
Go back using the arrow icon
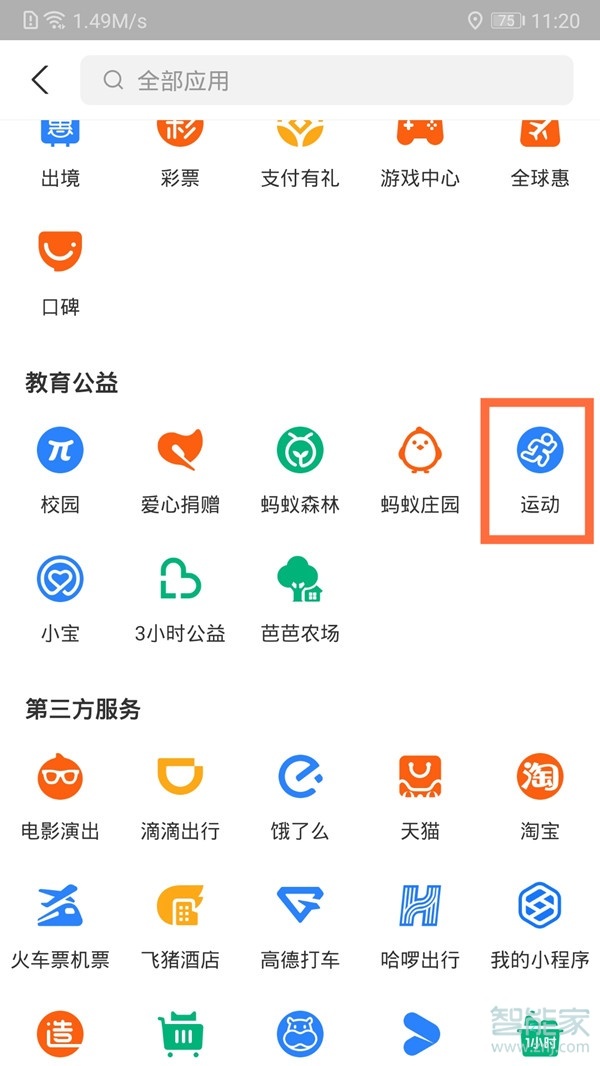[40, 80]
